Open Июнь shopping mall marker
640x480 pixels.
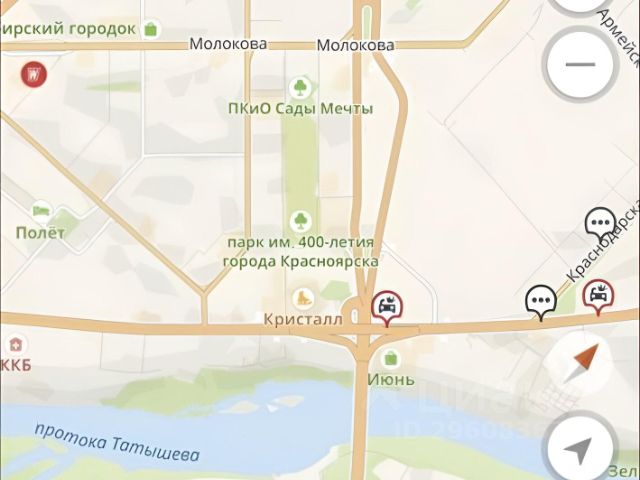tap(388, 357)
